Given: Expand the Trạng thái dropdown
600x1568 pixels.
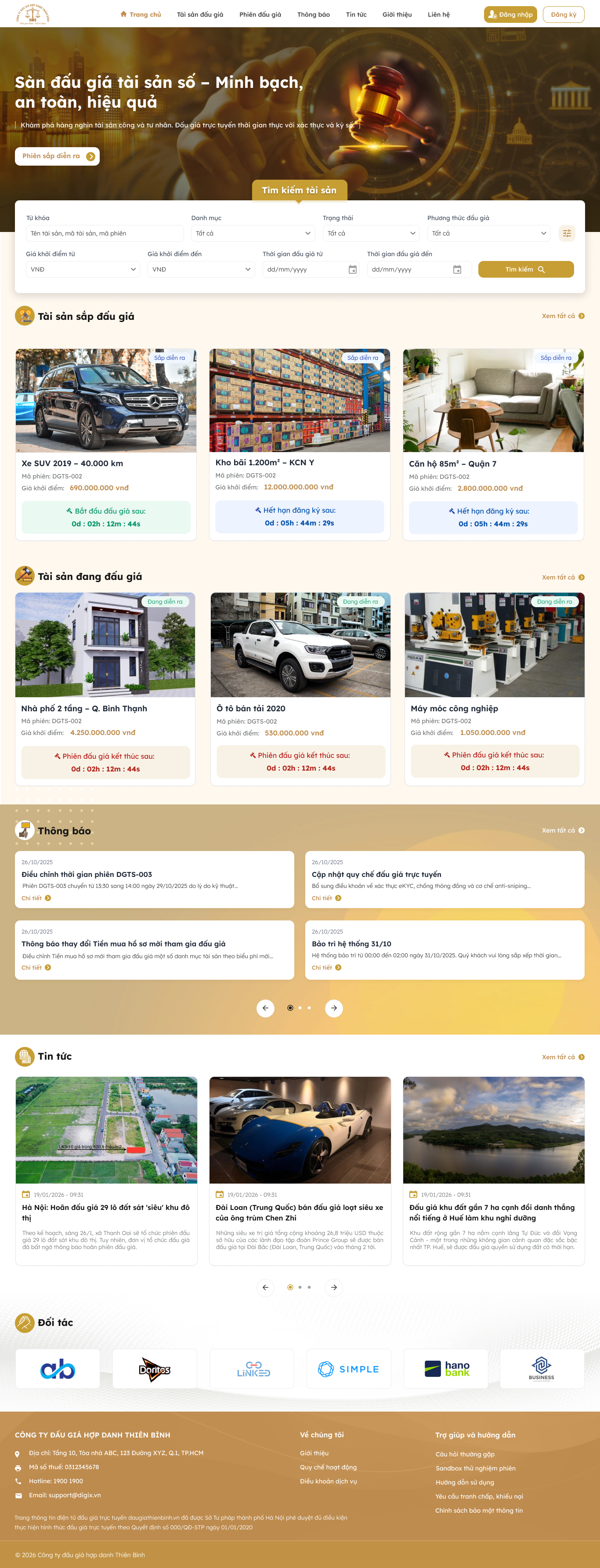Looking at the screenshot, I should click(371, 234).
